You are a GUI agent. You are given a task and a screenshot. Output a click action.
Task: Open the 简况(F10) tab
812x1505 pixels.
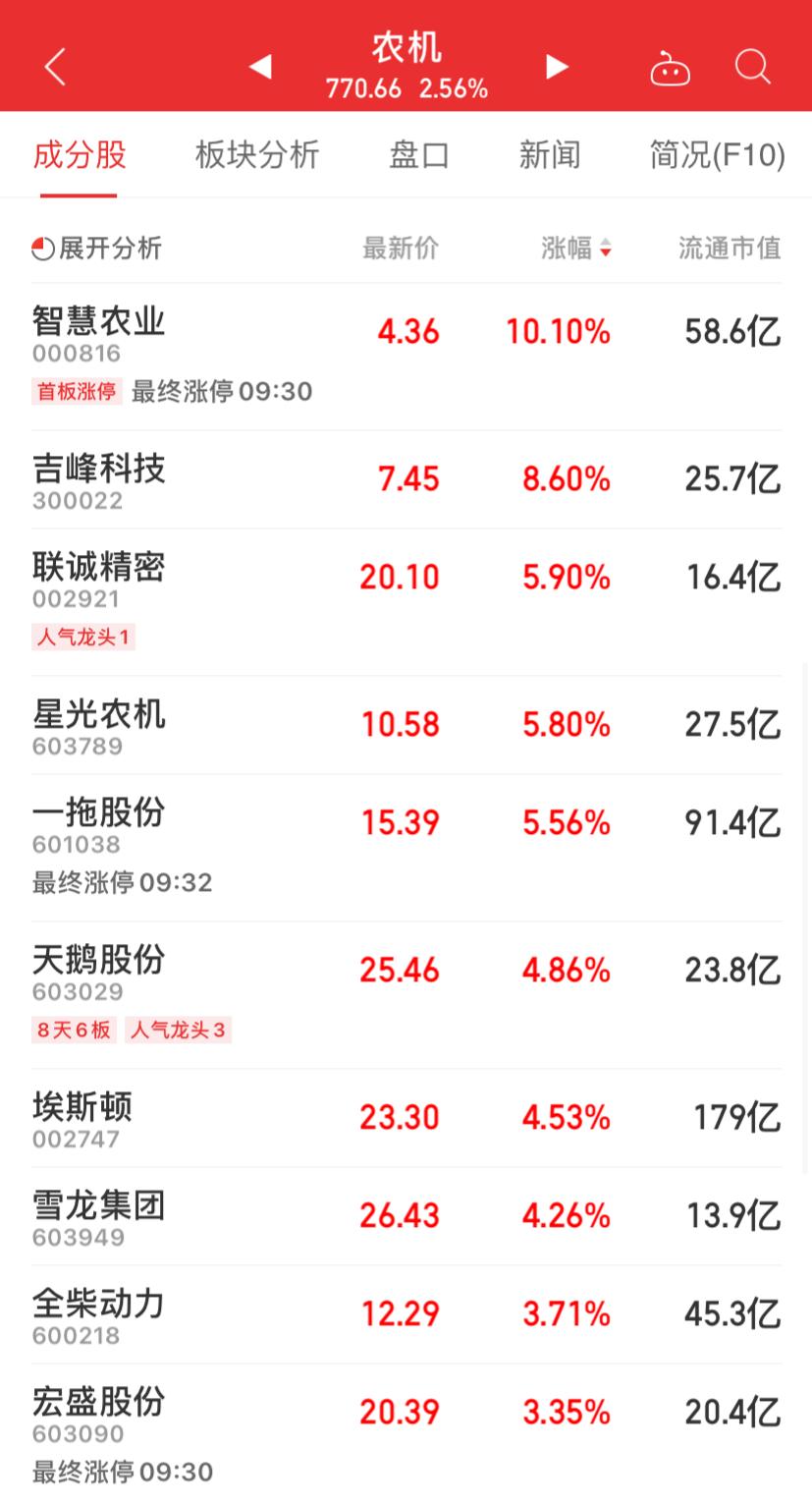[718, 155]
